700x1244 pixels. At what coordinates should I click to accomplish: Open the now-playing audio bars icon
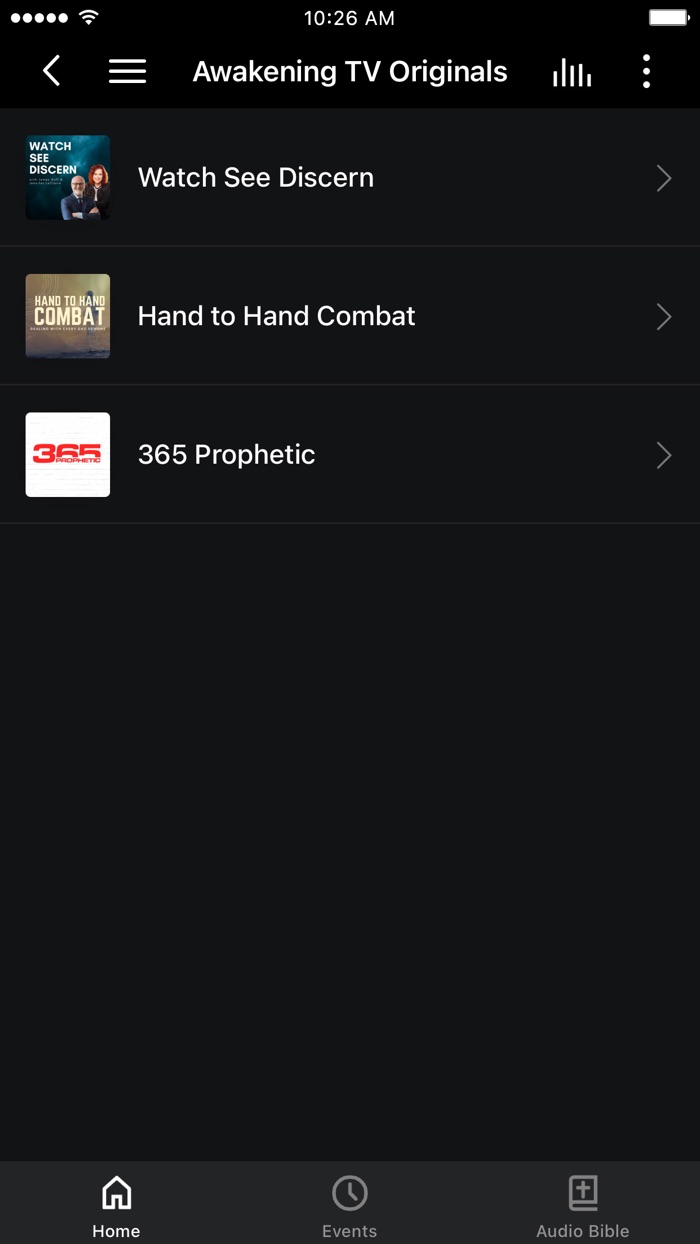572,72
